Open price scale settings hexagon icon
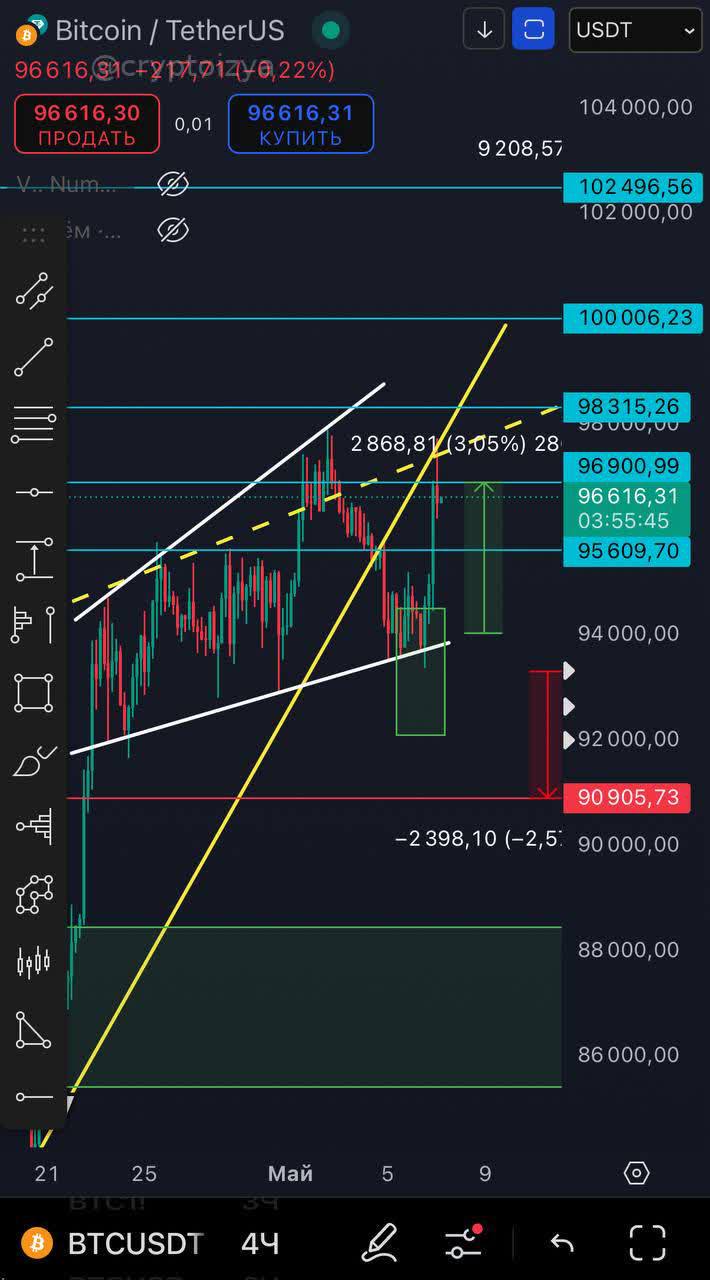 coord(637,1173)
